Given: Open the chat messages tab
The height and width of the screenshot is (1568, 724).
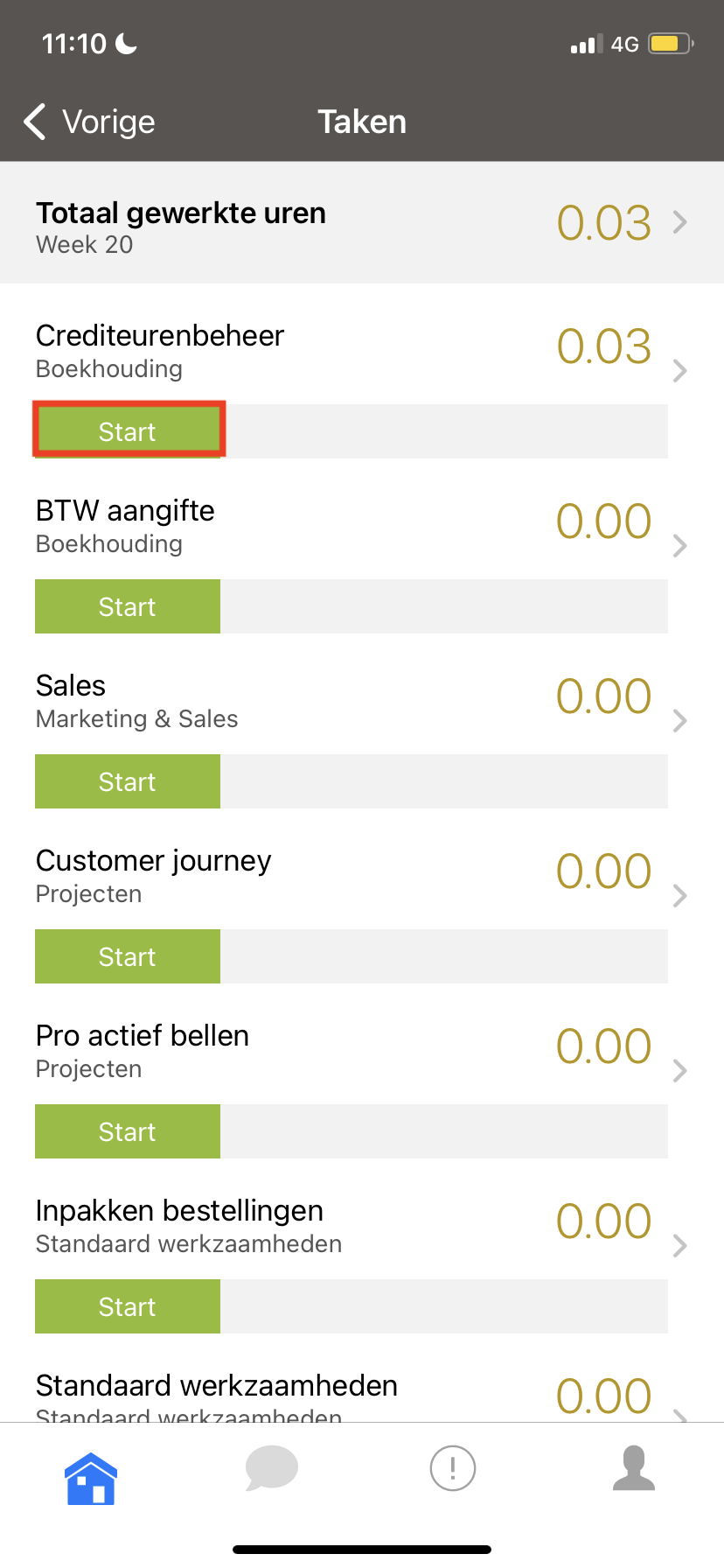Looking at the screenshot, I should (x=272, y=1467).
